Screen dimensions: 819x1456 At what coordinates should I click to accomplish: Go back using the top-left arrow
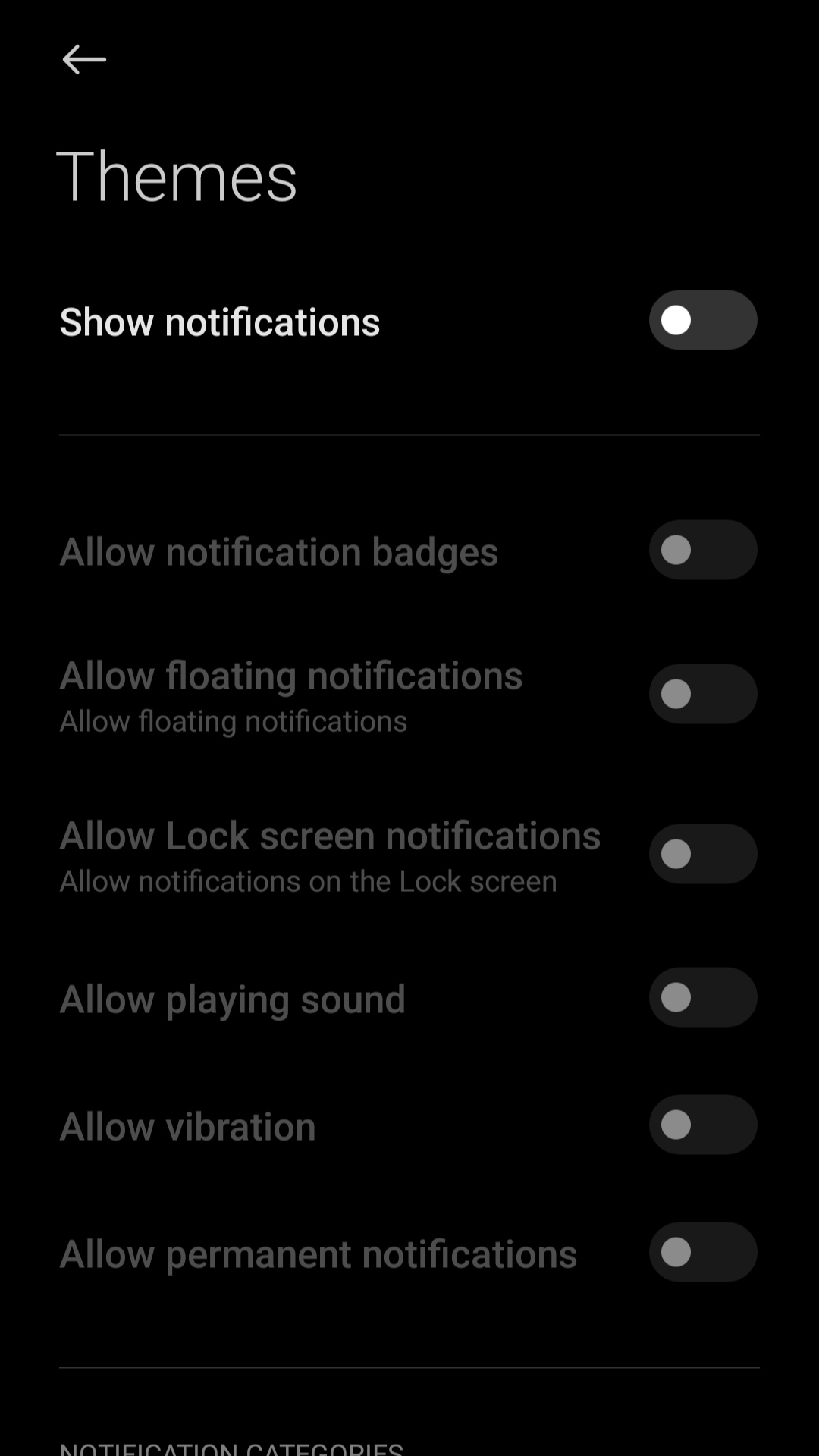coord(83,59)
